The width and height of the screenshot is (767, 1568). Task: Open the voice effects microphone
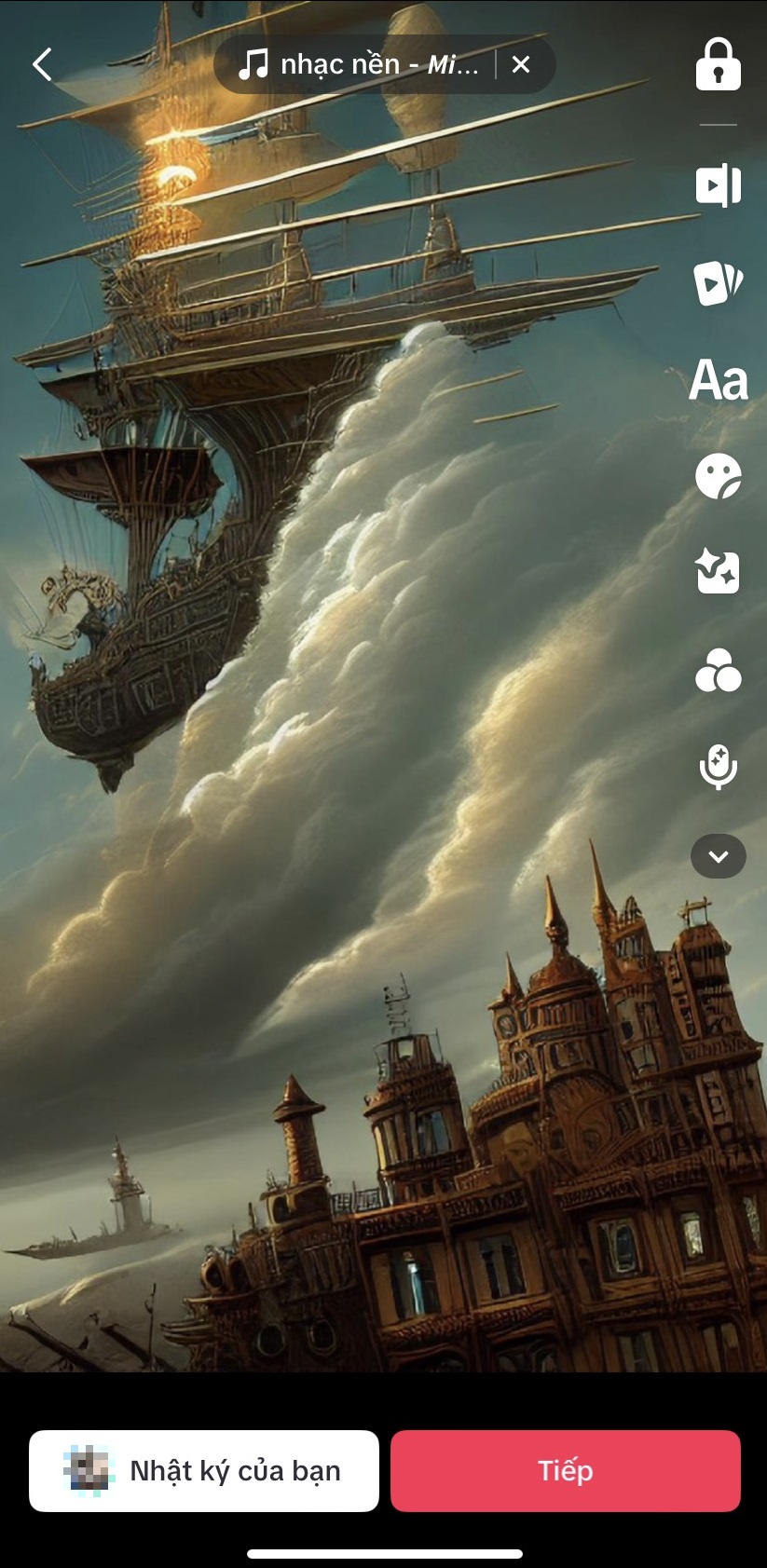[718, 767]
